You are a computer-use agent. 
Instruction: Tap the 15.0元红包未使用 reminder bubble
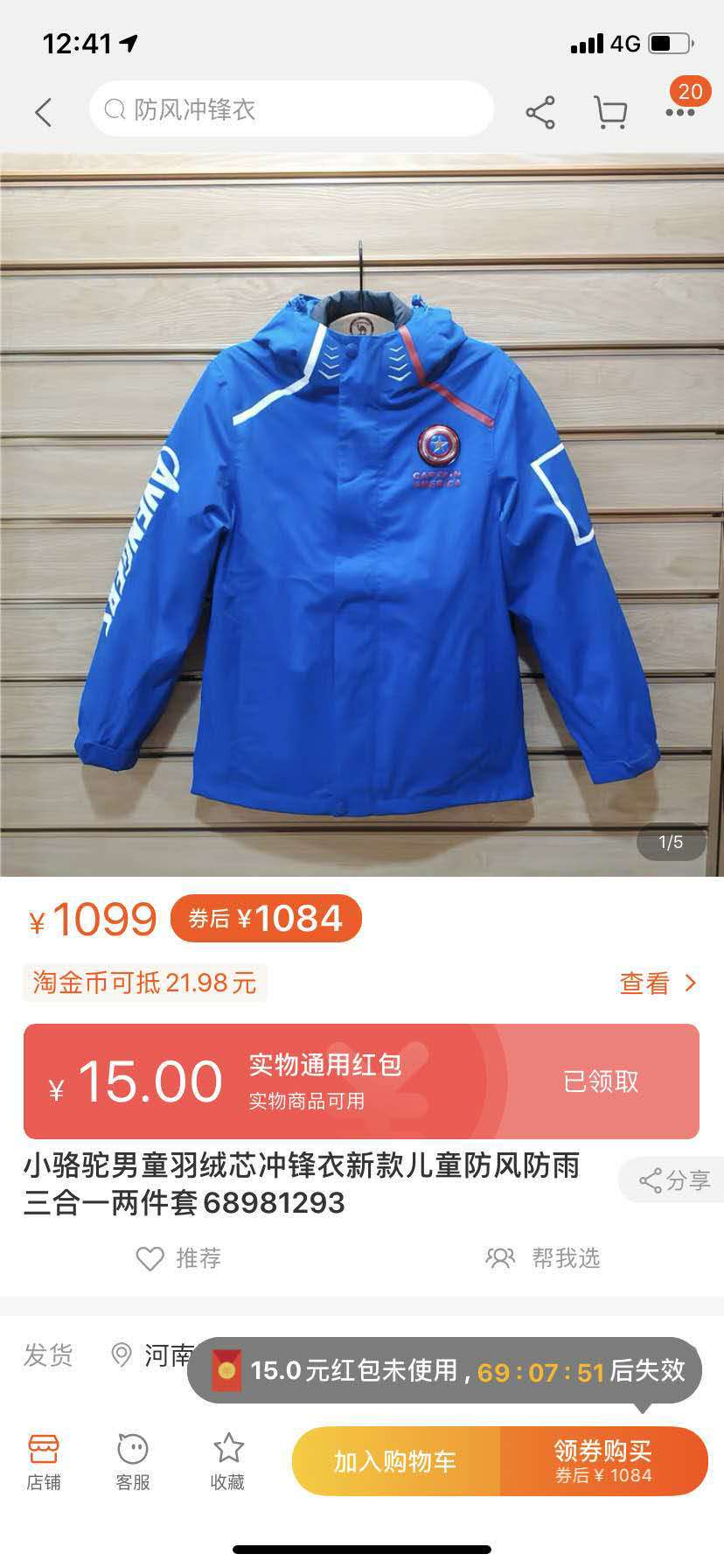pos(444,1370)
